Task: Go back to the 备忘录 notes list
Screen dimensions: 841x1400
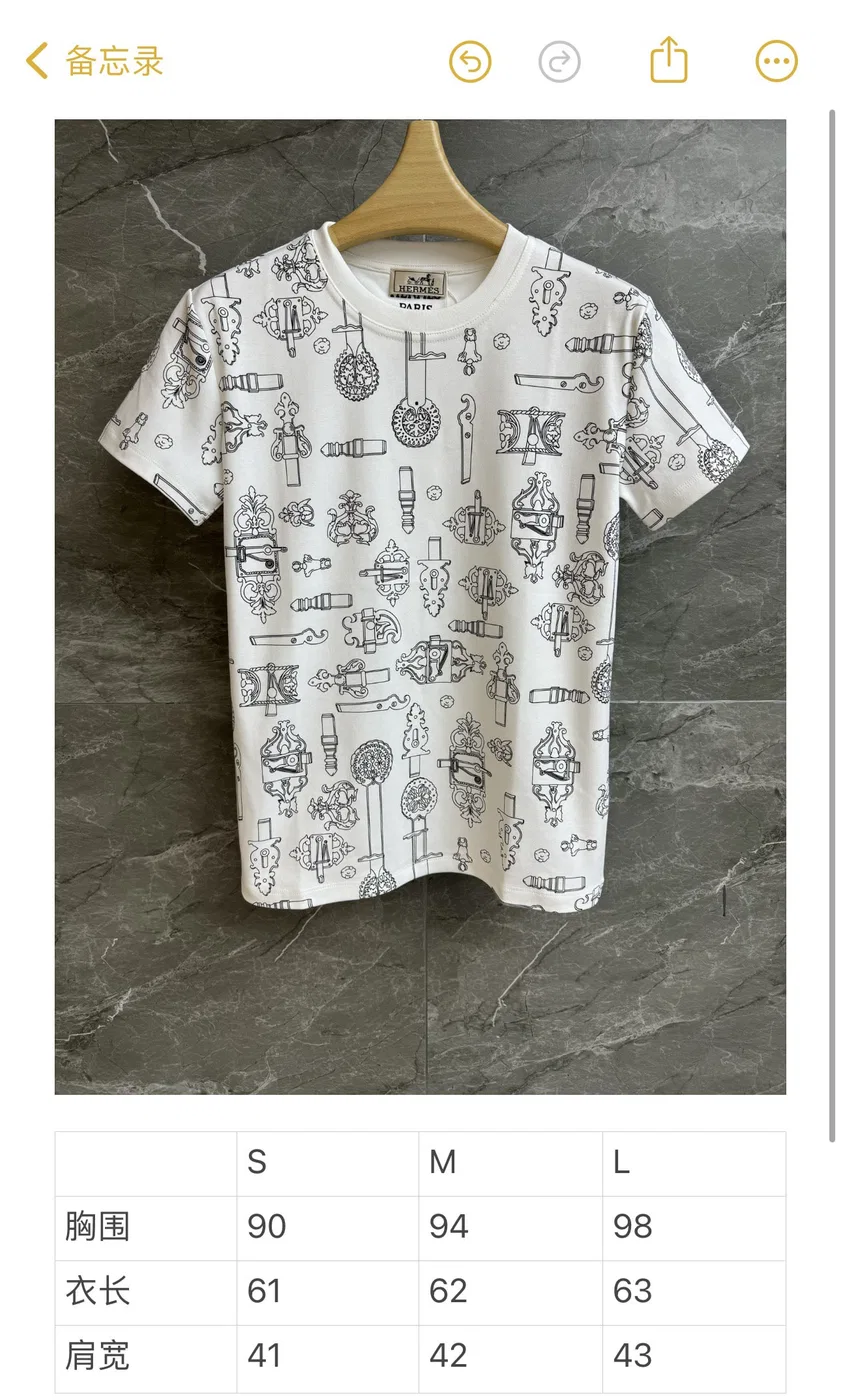Action: click(x=94, y=61)
